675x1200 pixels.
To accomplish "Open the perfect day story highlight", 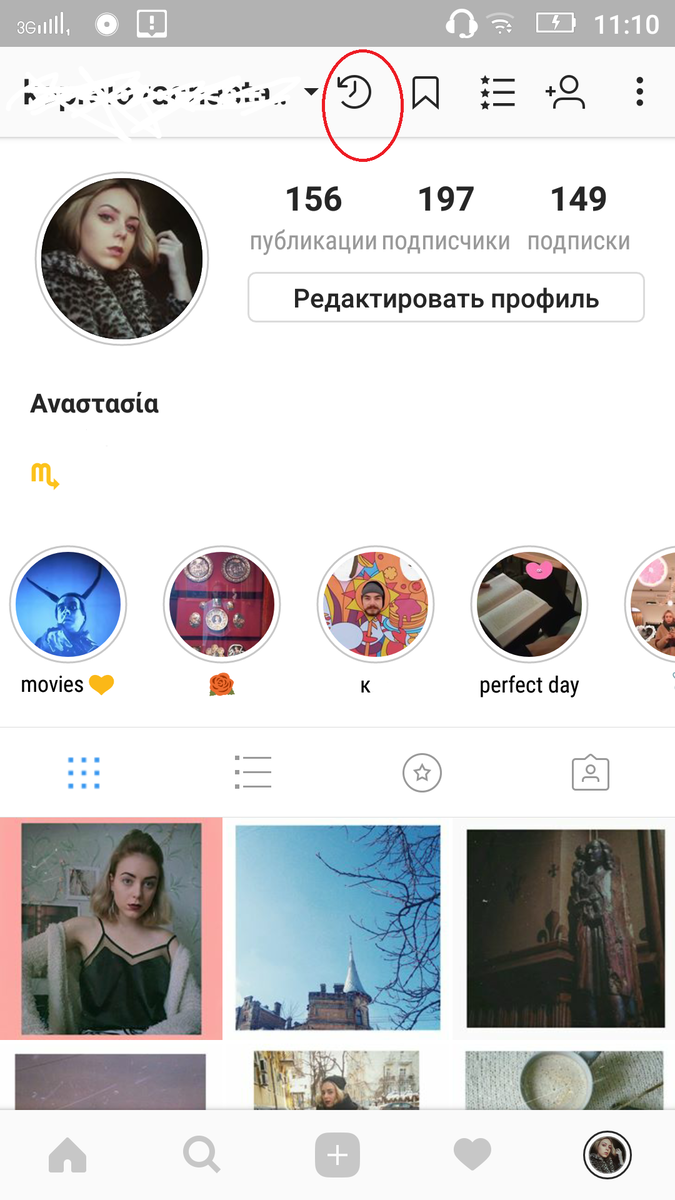I will tap(529, 605).
